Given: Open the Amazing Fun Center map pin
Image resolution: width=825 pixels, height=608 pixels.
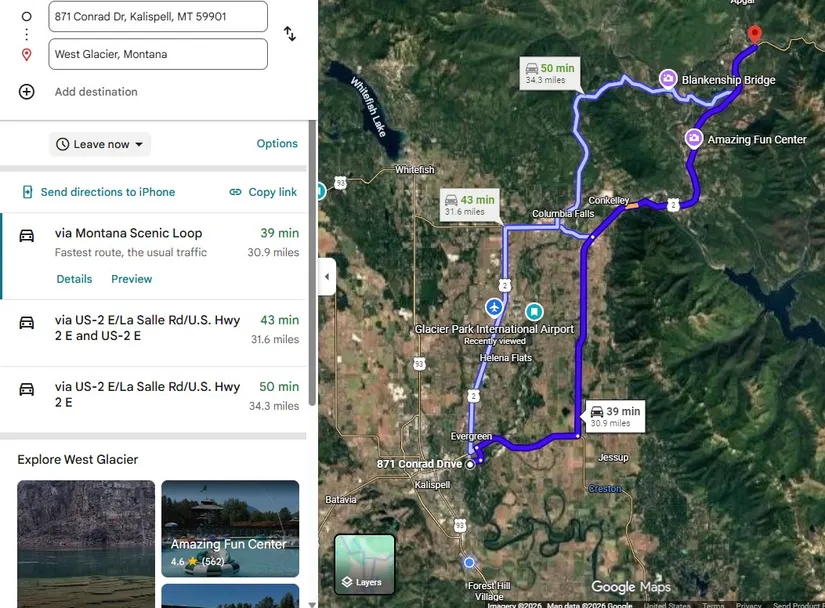Looking at the screenshot, I should tap(693, 138).
